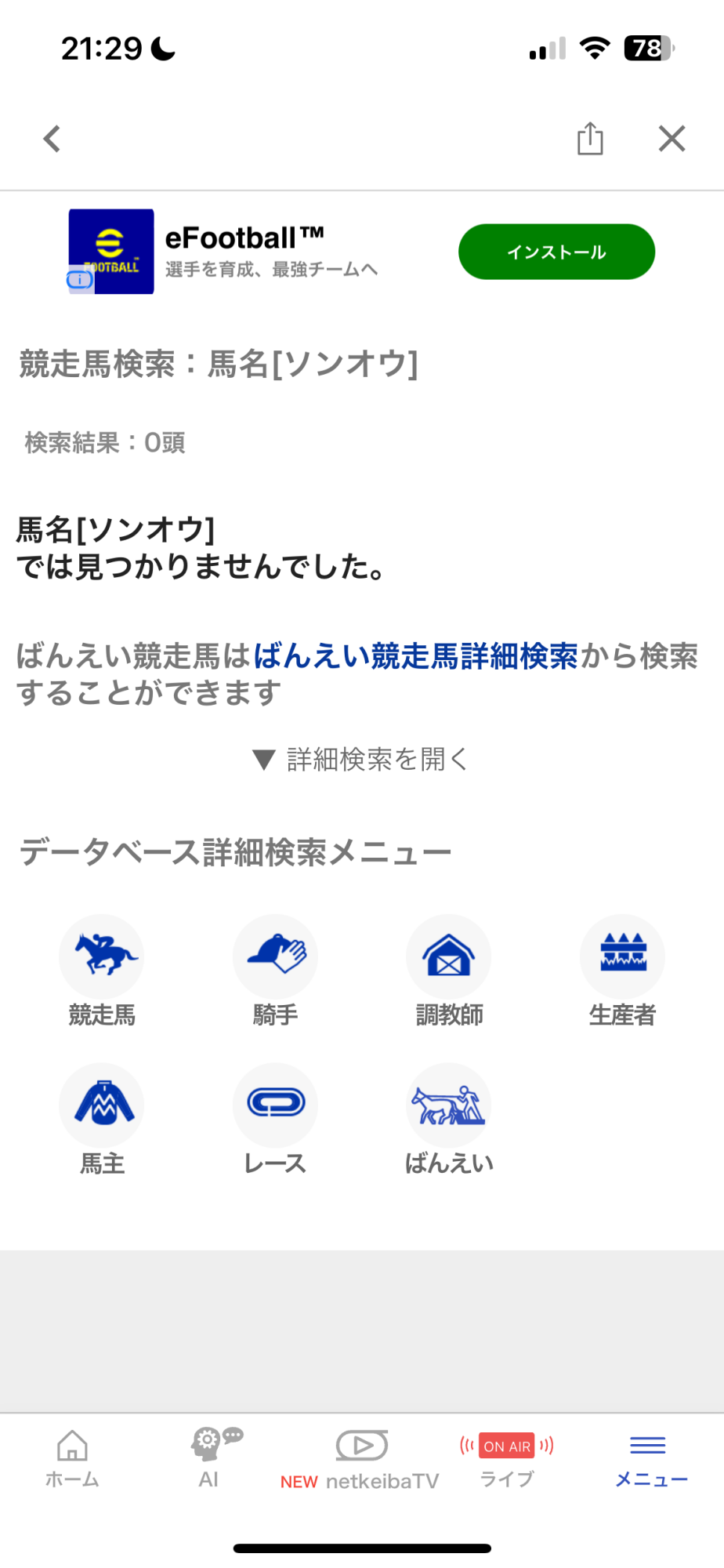The height and width of the screenshot is (1568, 724).
Task: Tap the eFootball ad info icon
Action: click(80, 279)
